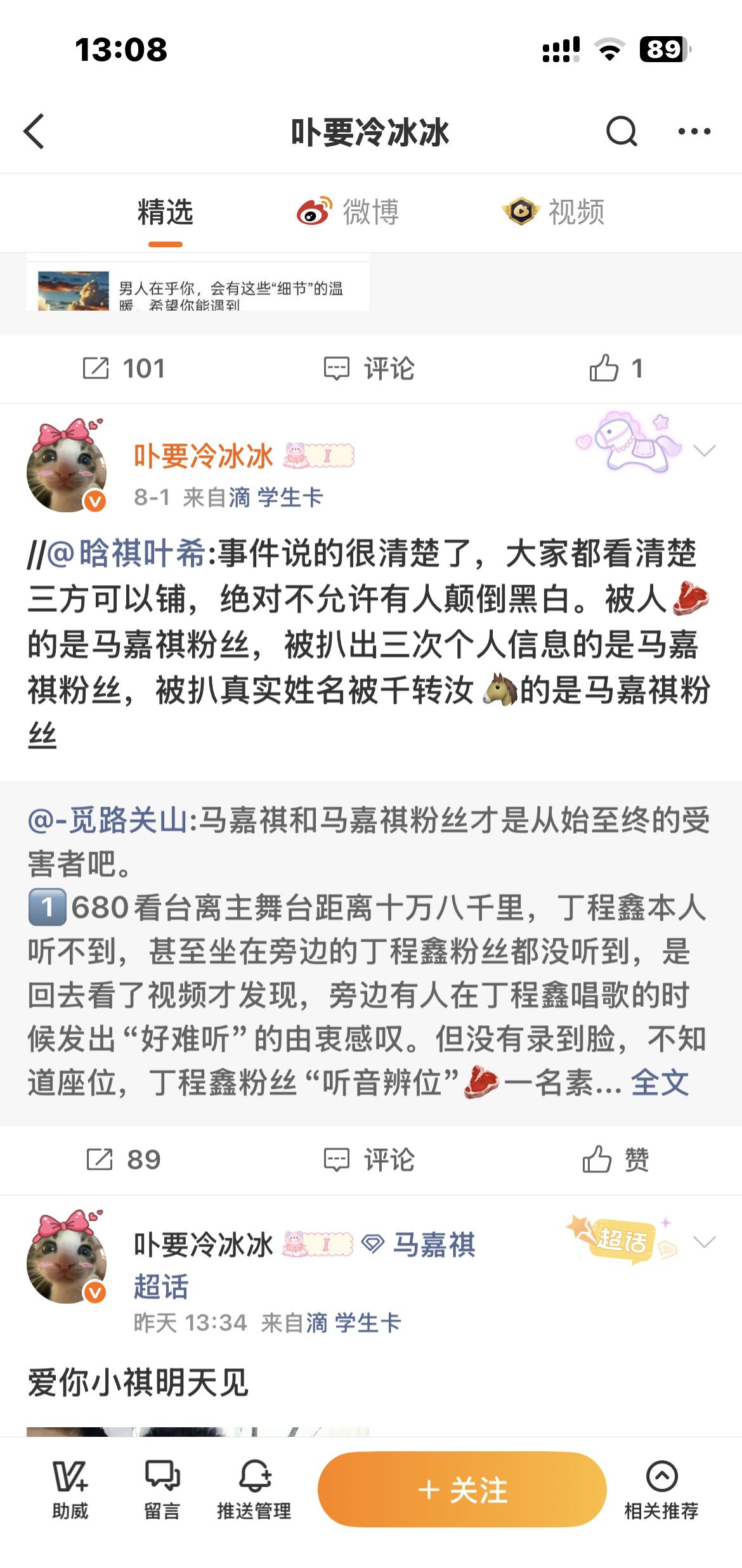Image resolution: width=742 pixels, height=1568 pixels.
Task: Switch to the 视频 tab
Action: [553, 212]
